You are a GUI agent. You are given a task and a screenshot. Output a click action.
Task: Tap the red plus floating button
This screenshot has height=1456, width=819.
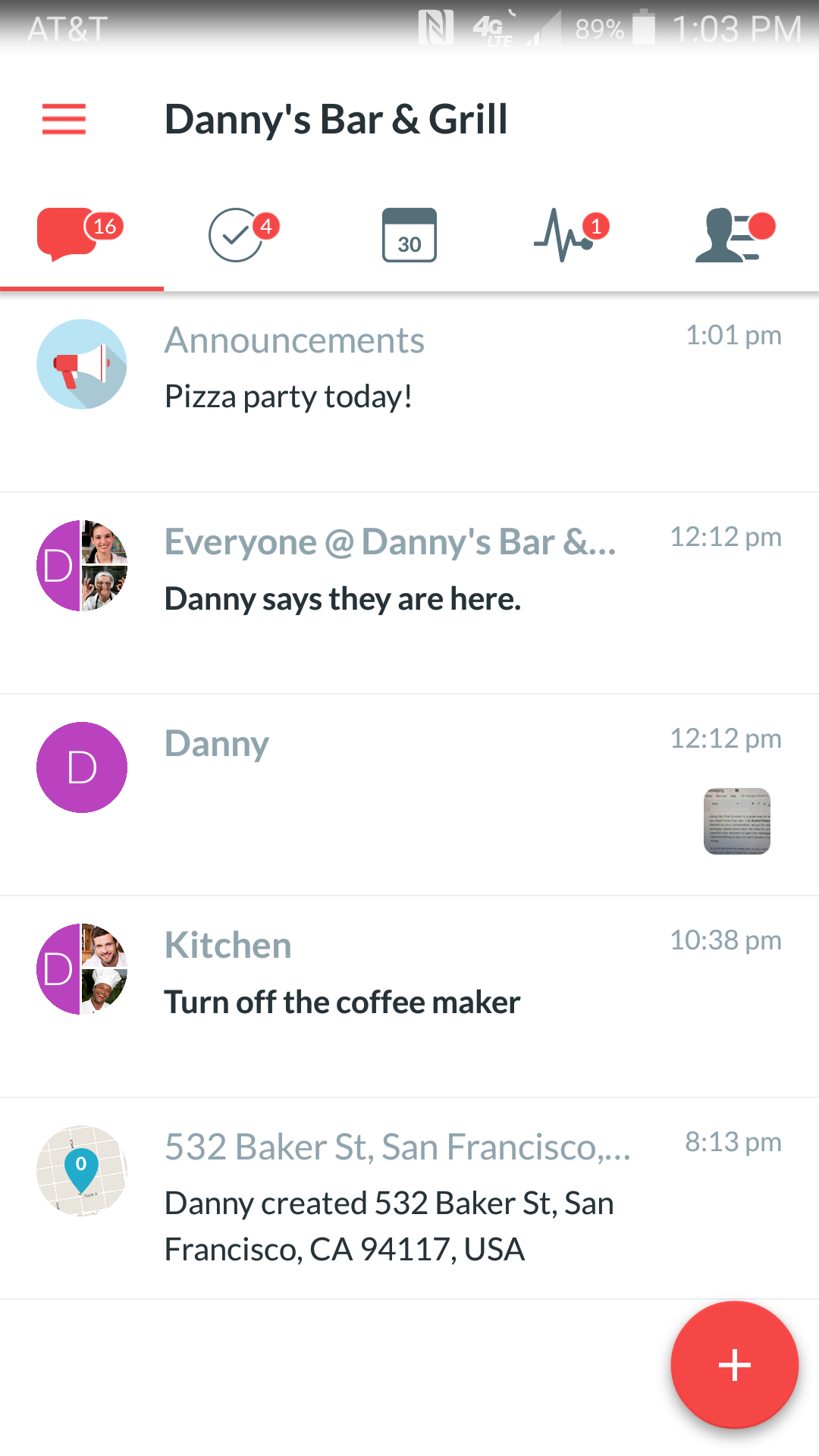(734, 1365)
